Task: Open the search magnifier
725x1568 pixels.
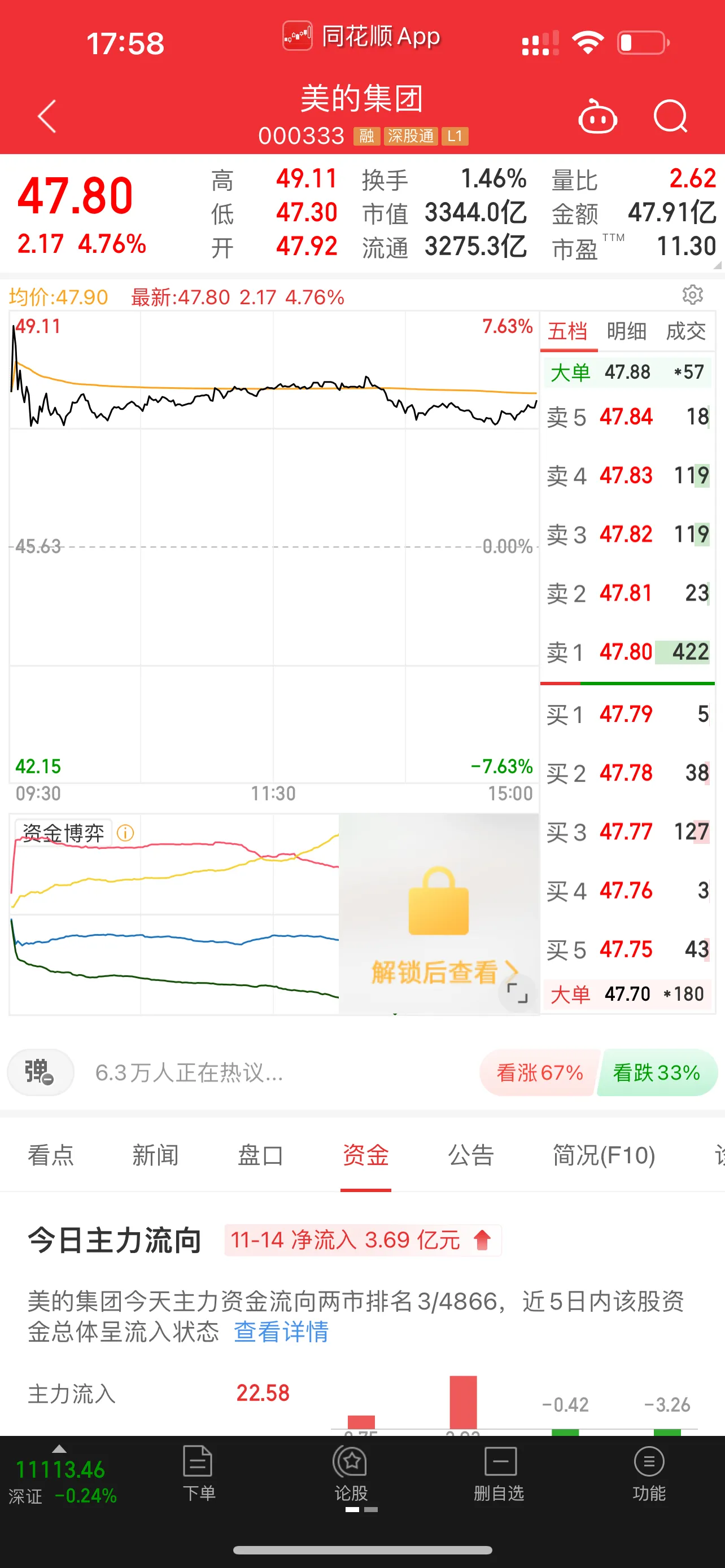Action: [x=670, y=116]
